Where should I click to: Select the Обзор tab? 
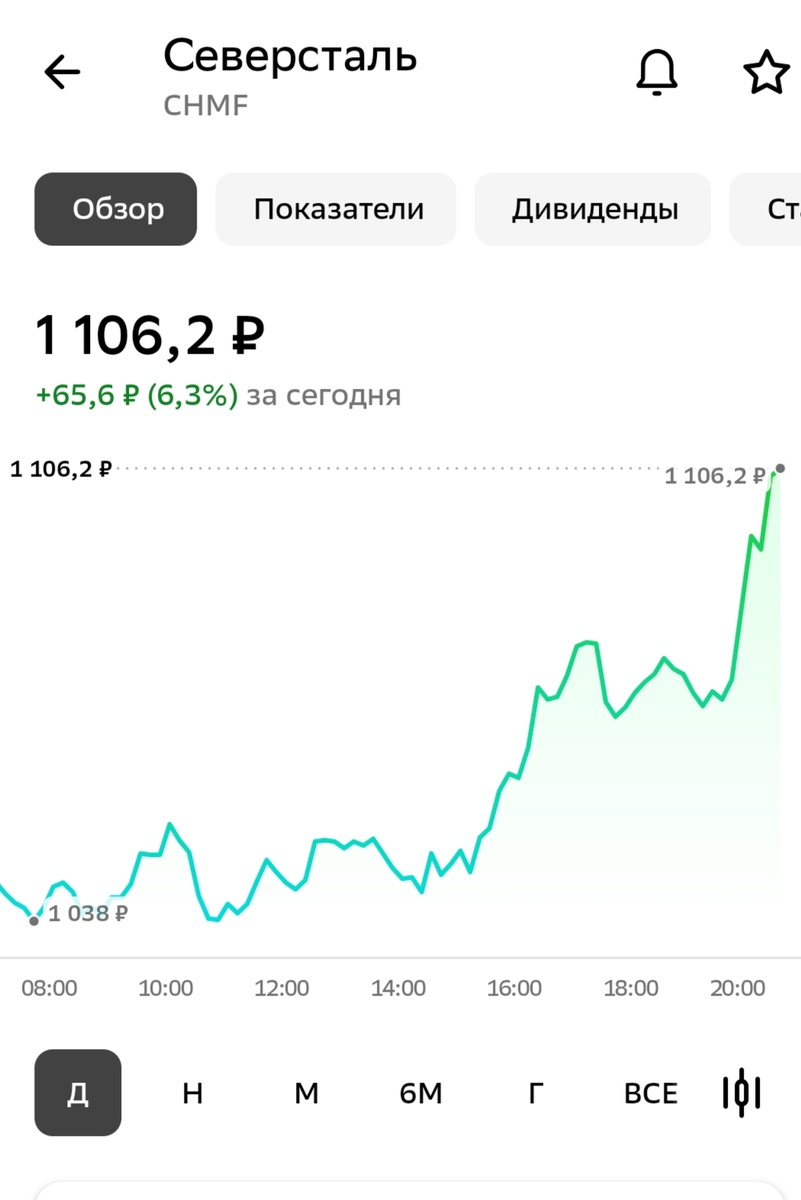pos(115,209)
